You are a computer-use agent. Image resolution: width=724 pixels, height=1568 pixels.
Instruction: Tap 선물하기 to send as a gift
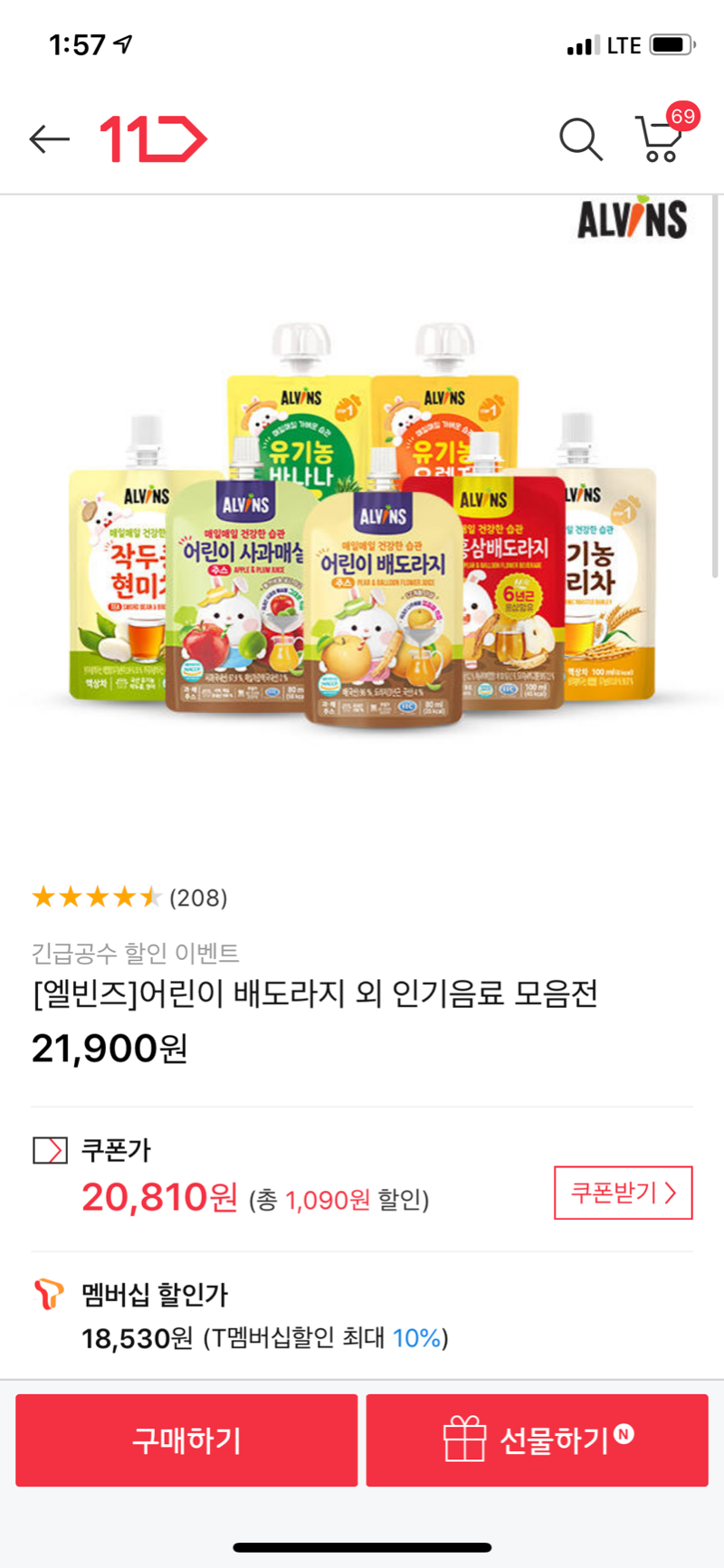coord(537,1440)
